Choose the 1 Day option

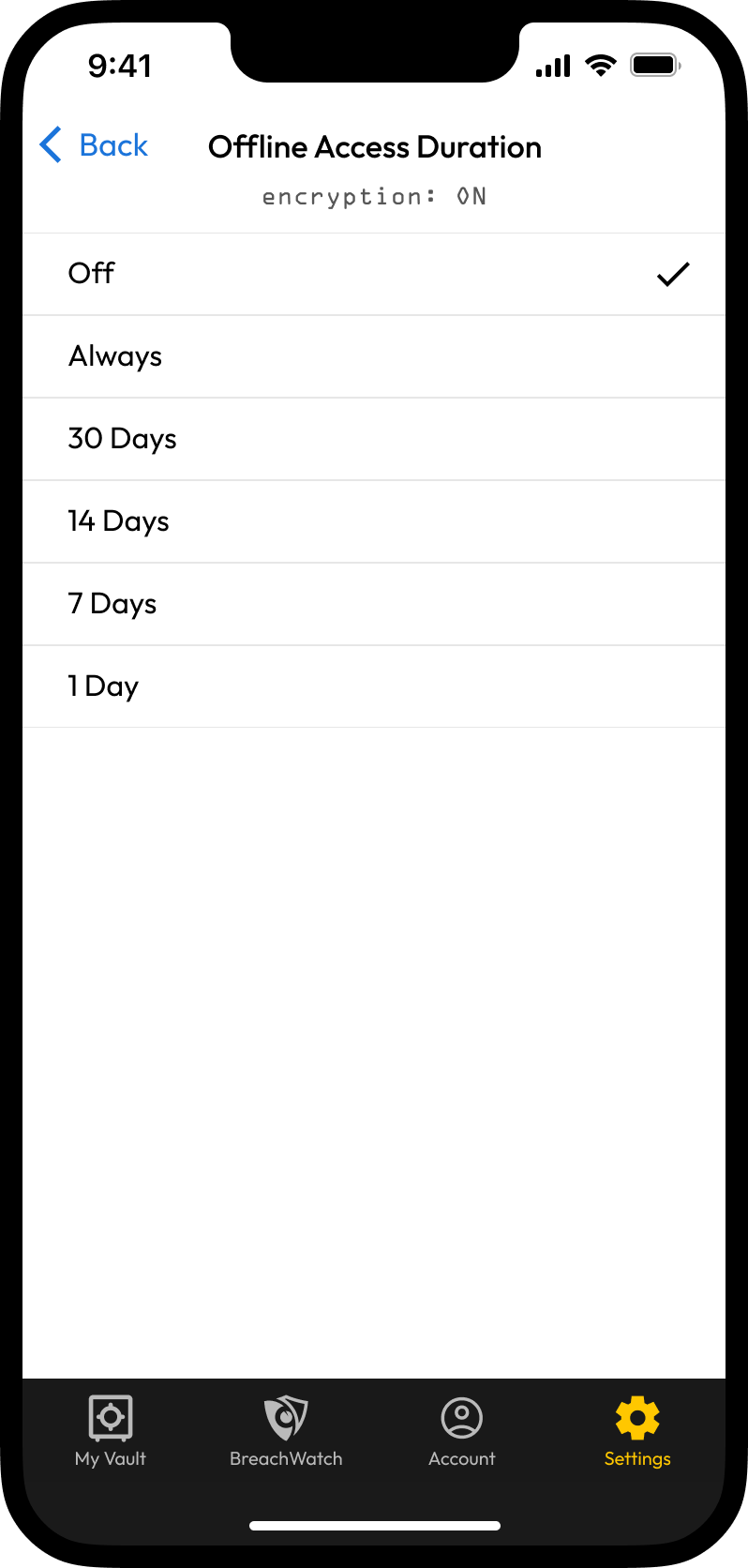click(x=373, y=686)
